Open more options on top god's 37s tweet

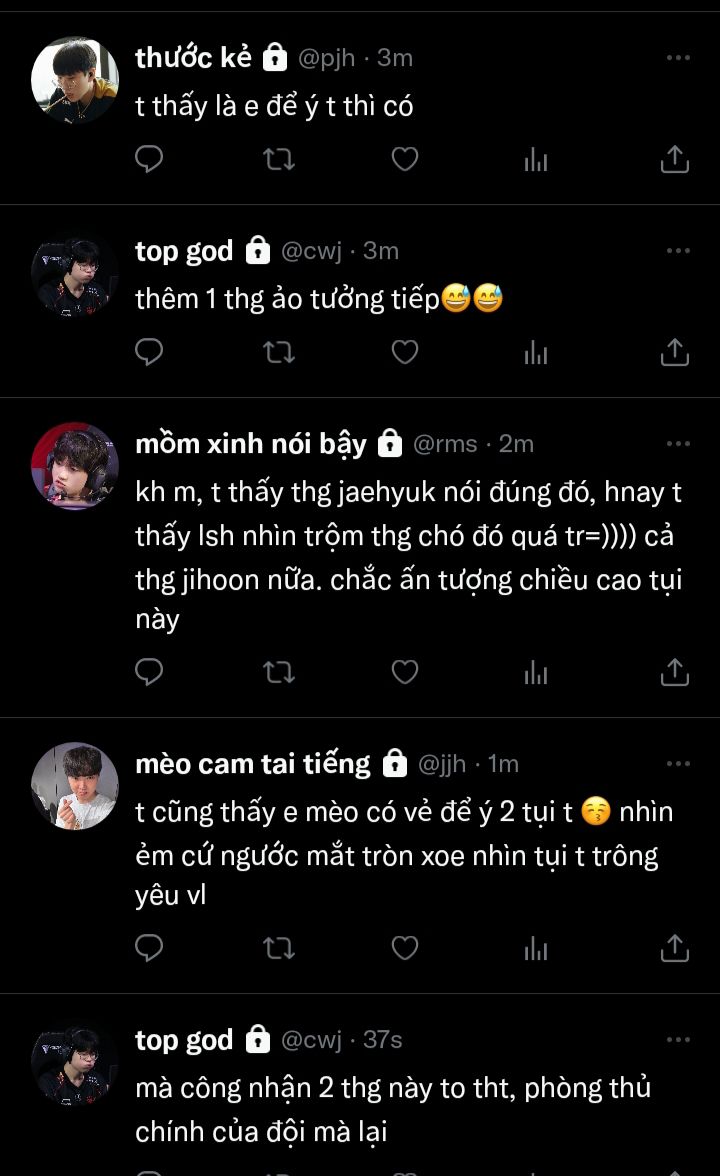(678, 1040)
